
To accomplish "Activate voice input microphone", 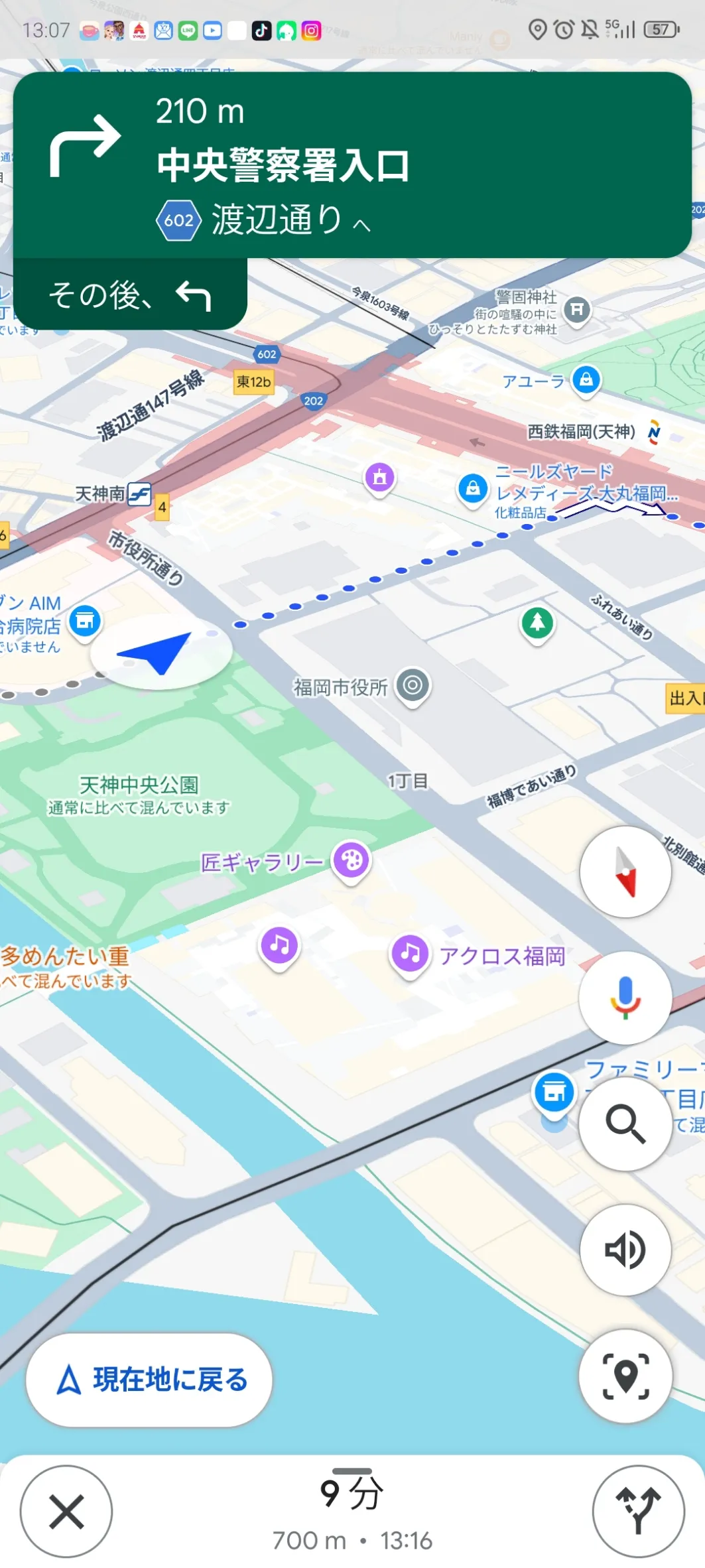I will pos(625,998).
